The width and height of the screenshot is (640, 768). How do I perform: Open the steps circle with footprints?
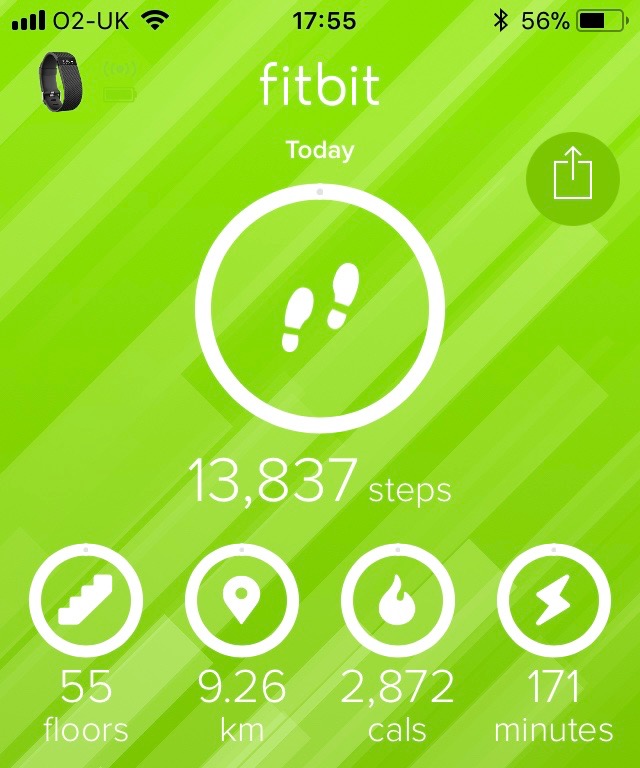[x=320, y=308]
